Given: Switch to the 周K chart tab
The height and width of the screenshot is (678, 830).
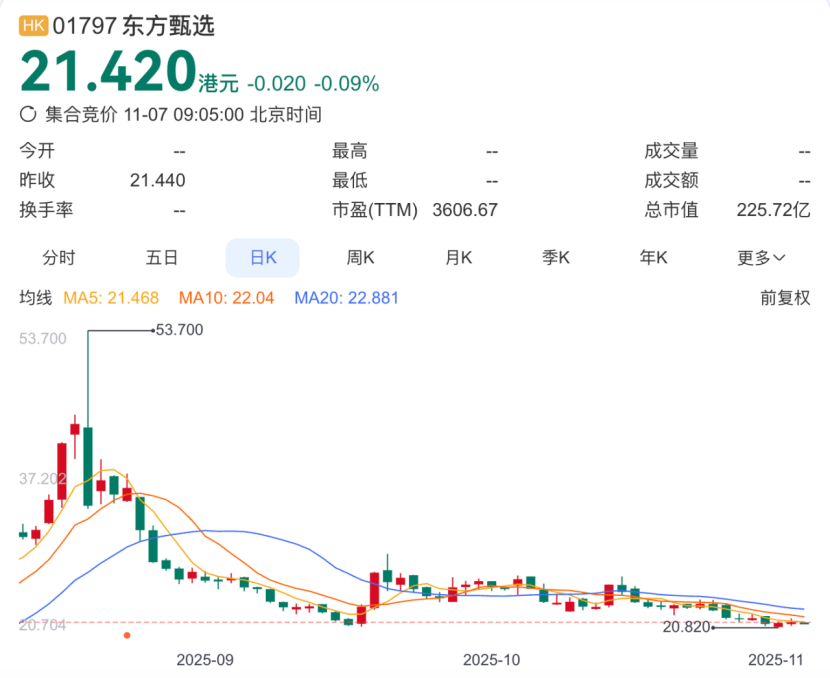Looking at the screenshot, I should [360, 258].
